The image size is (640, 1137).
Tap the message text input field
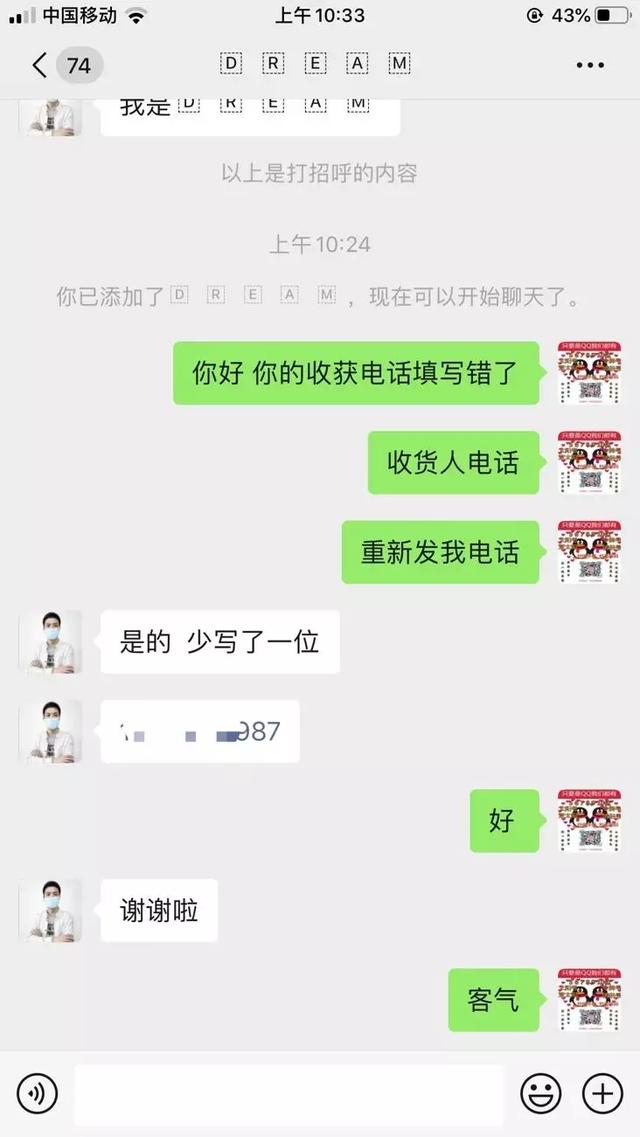coord(289,1094)
